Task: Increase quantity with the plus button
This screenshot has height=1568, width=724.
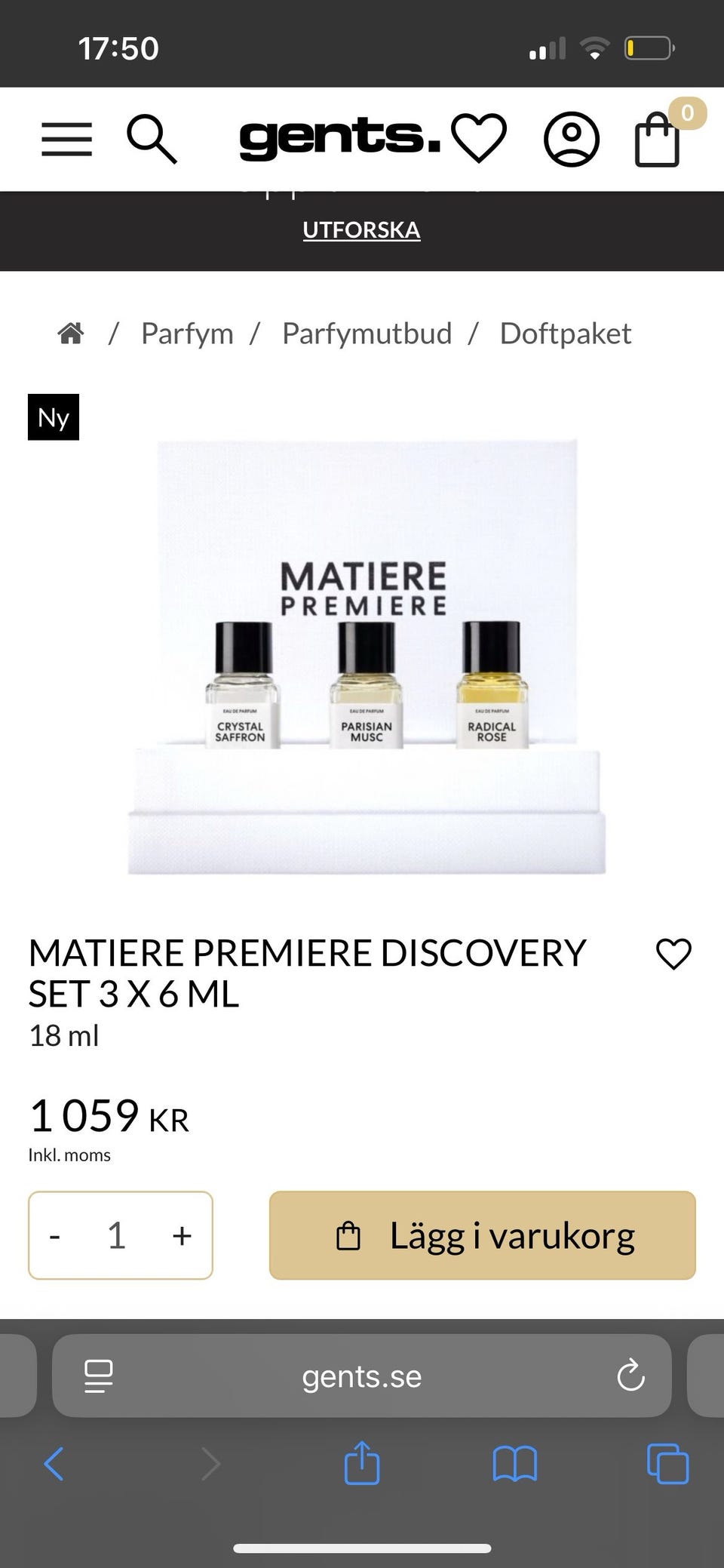Action: (x=182, y=1235)
